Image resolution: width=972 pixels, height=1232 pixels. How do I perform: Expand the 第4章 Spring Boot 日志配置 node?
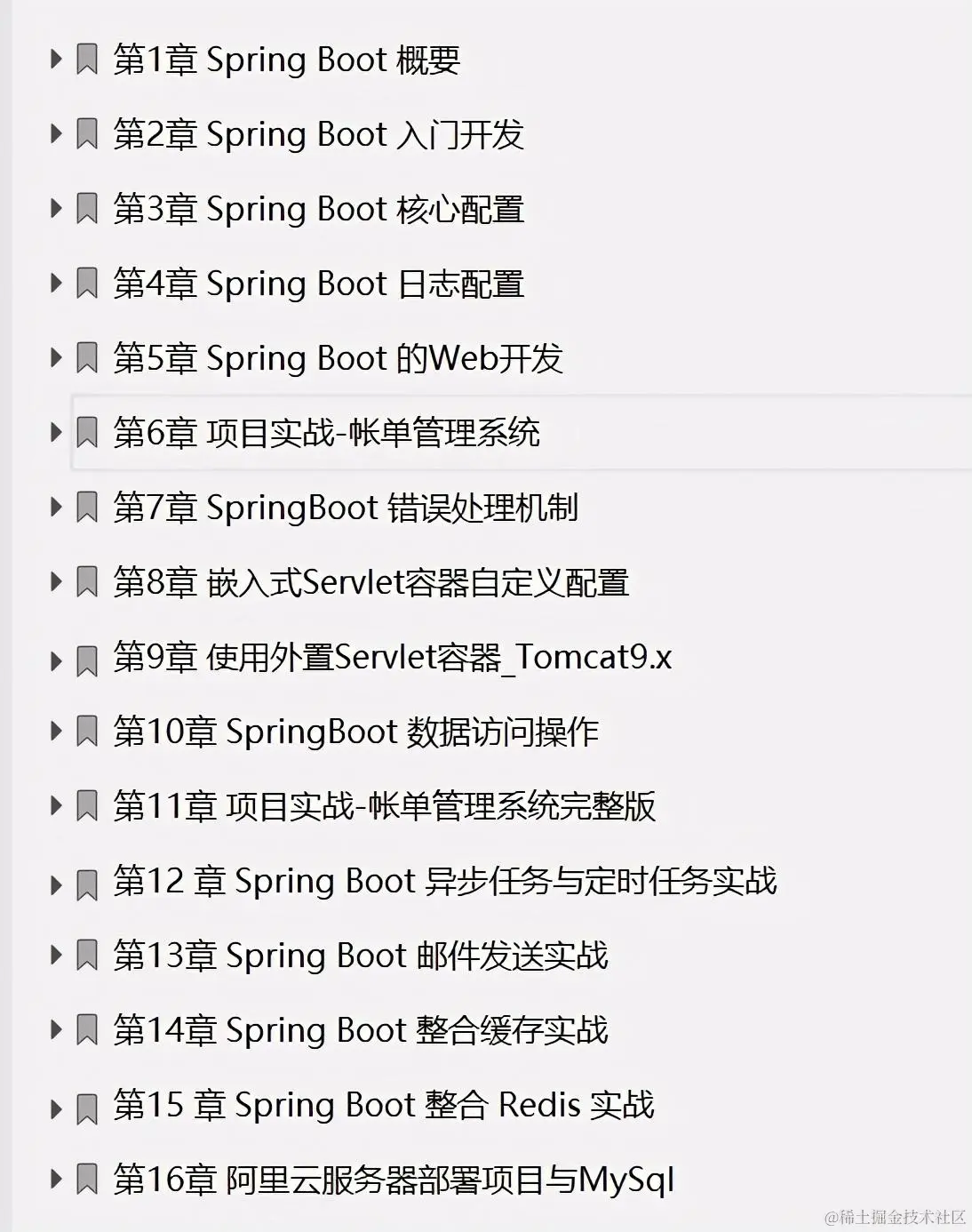[56, 284]
